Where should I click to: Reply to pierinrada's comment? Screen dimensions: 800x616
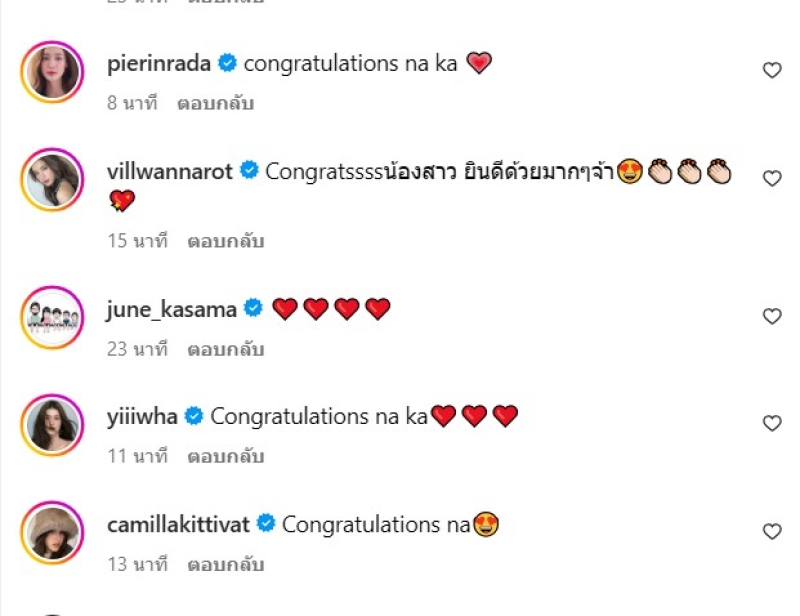pos(215,103)
